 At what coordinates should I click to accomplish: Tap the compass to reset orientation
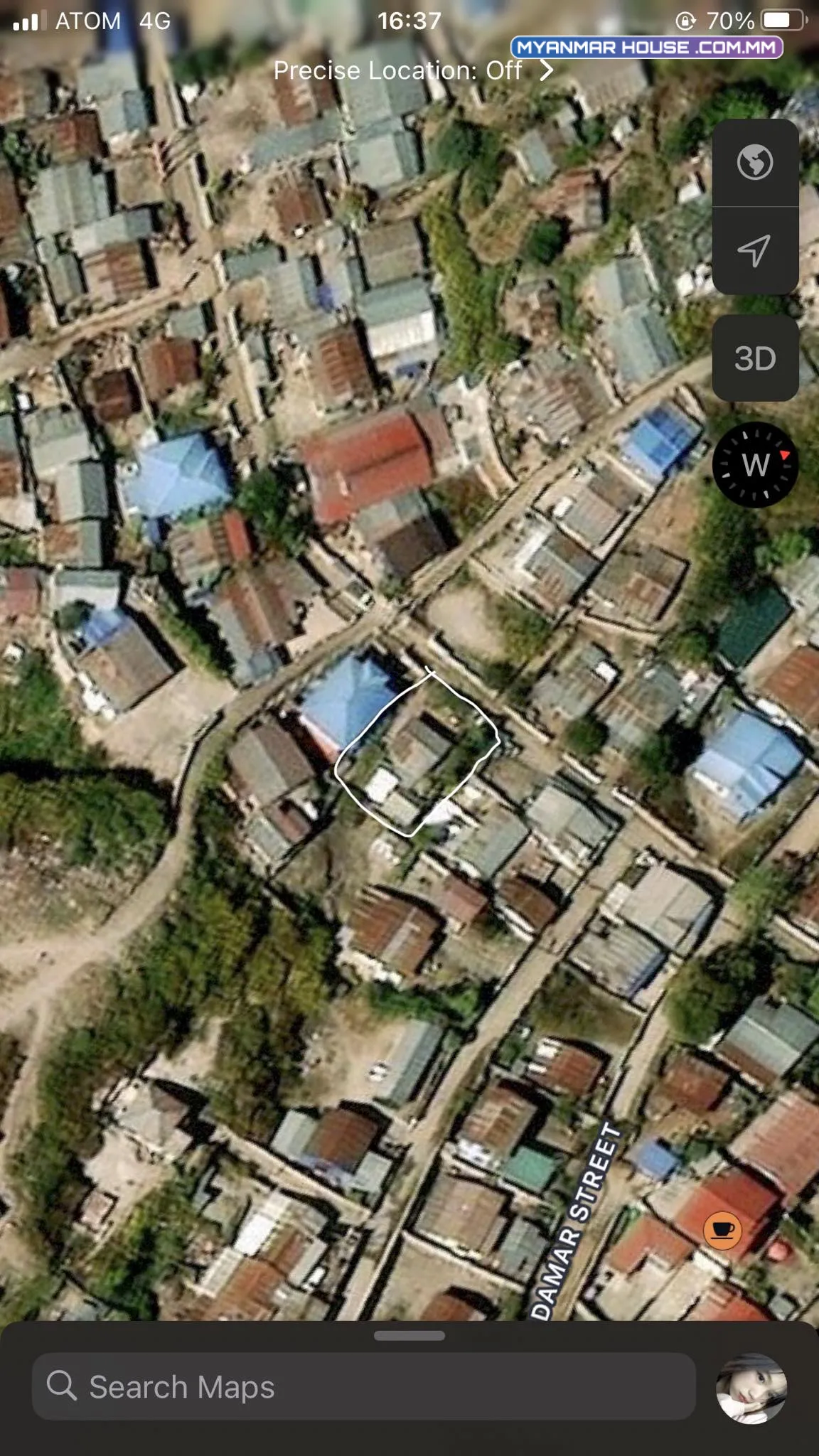(755, 465)
